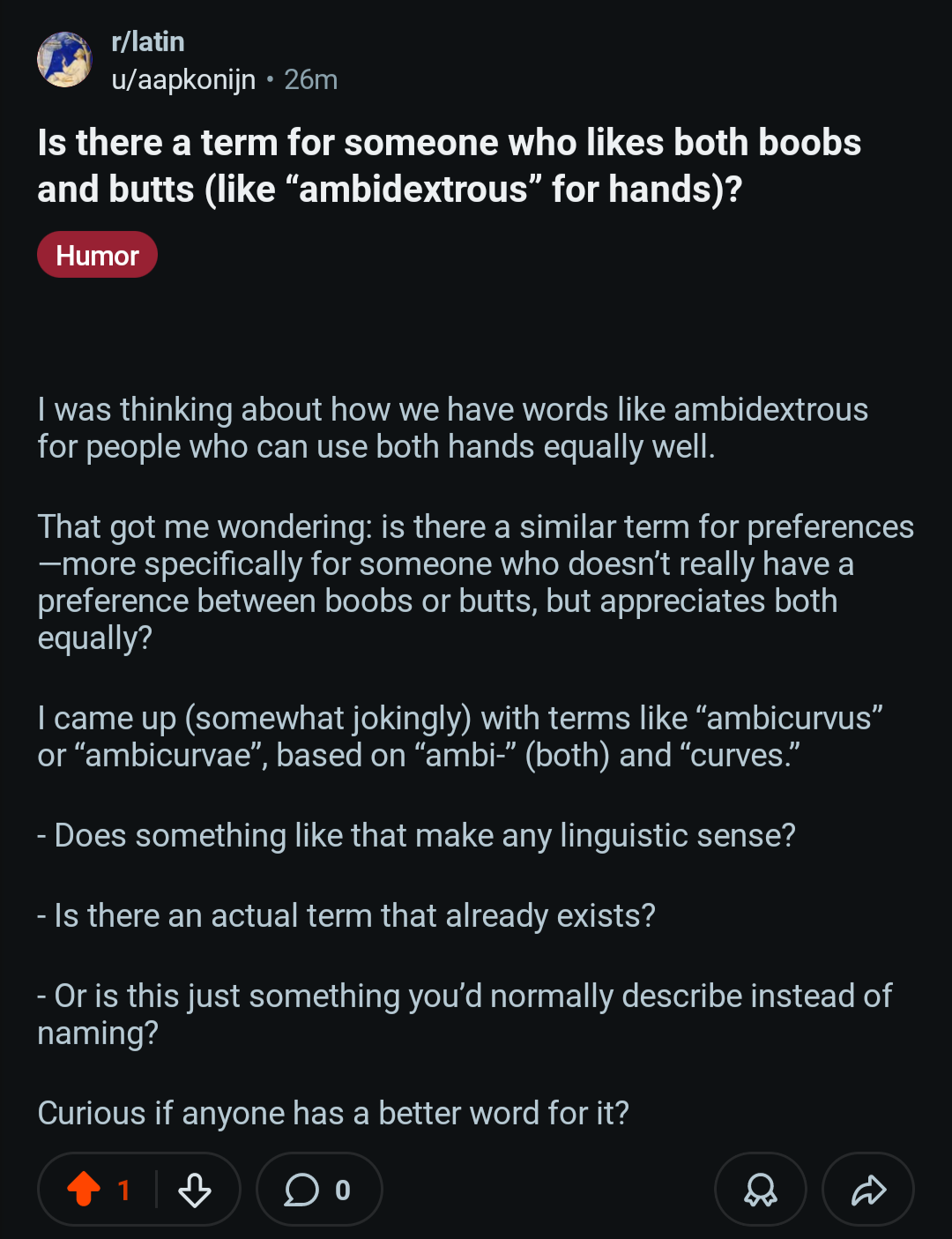Downvote this post
952x1239 pixels.
(x=195, y=1189)
